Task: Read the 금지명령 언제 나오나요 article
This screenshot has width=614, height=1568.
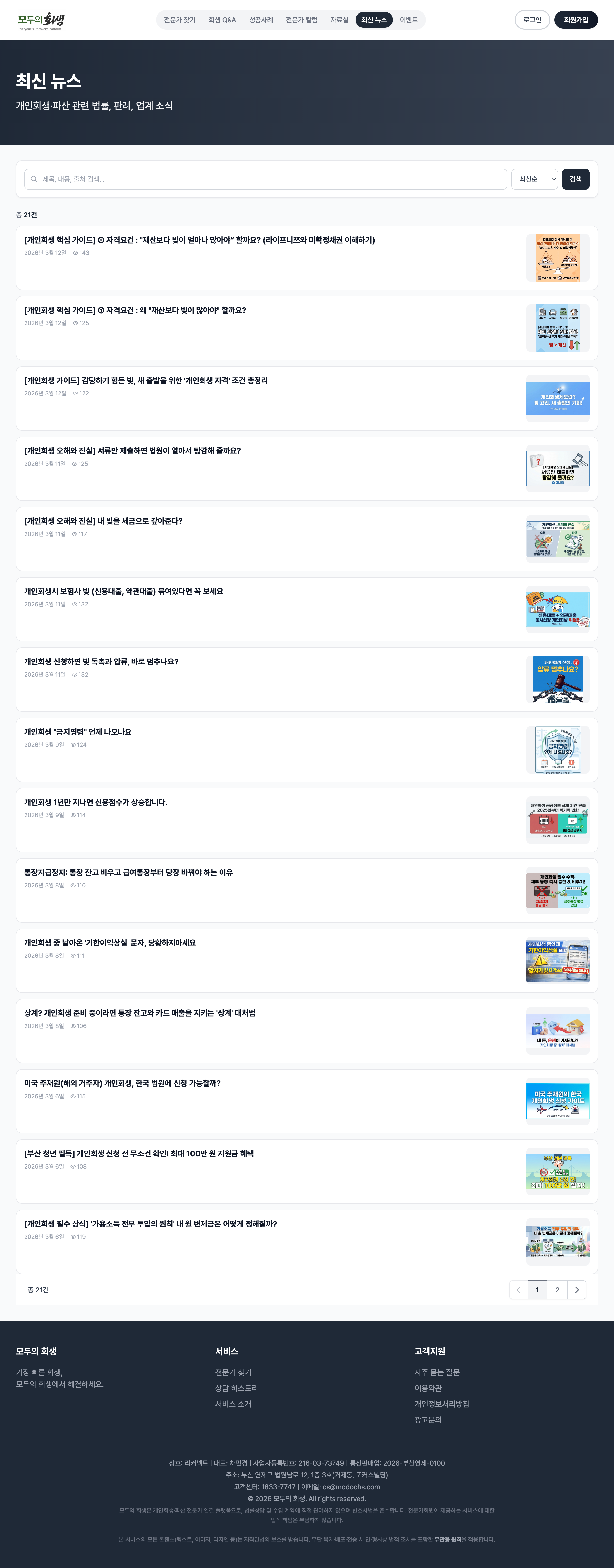Action: tap(78, 732)
